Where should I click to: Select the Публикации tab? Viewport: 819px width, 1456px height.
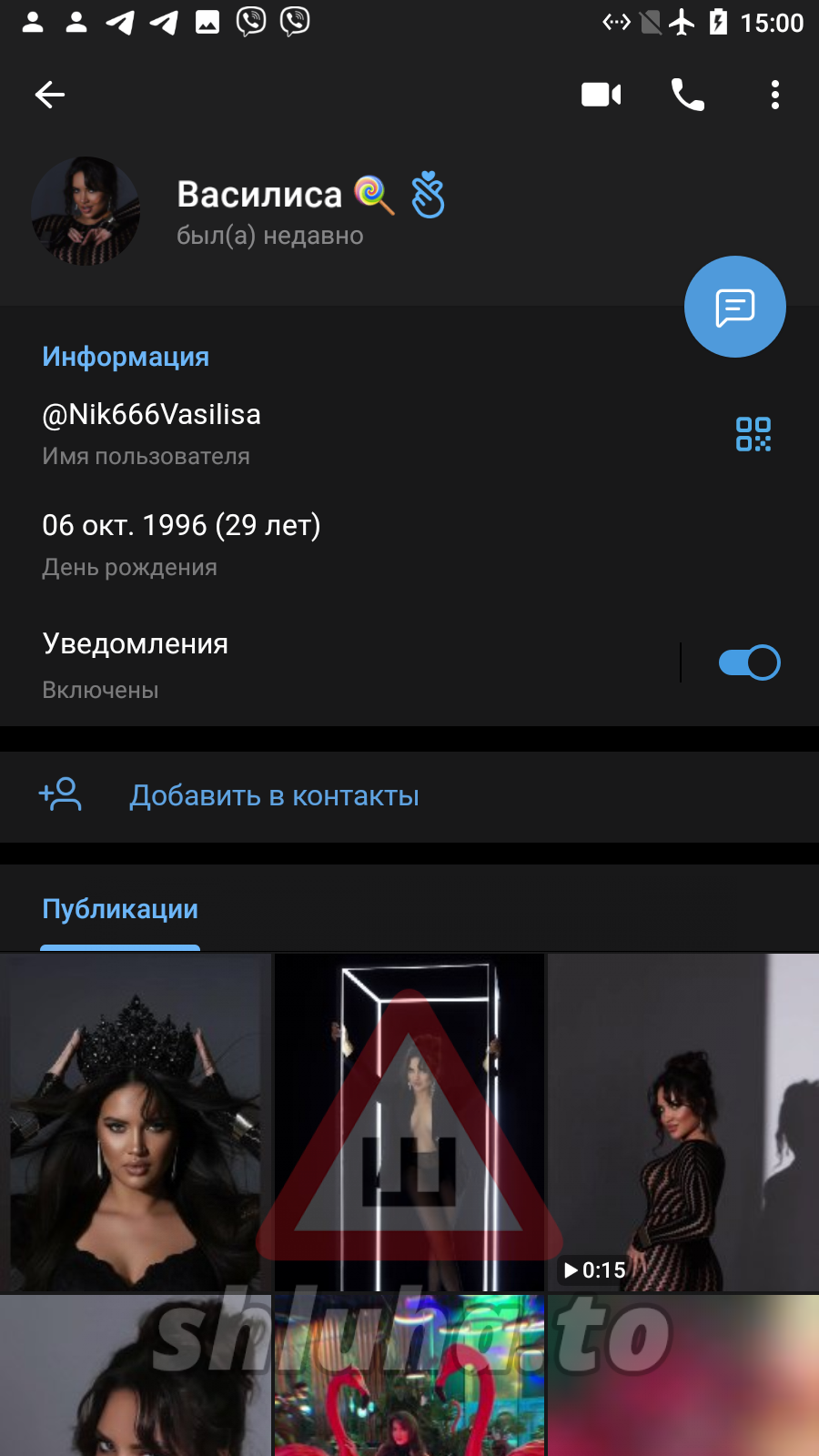(x=120, y=909)
